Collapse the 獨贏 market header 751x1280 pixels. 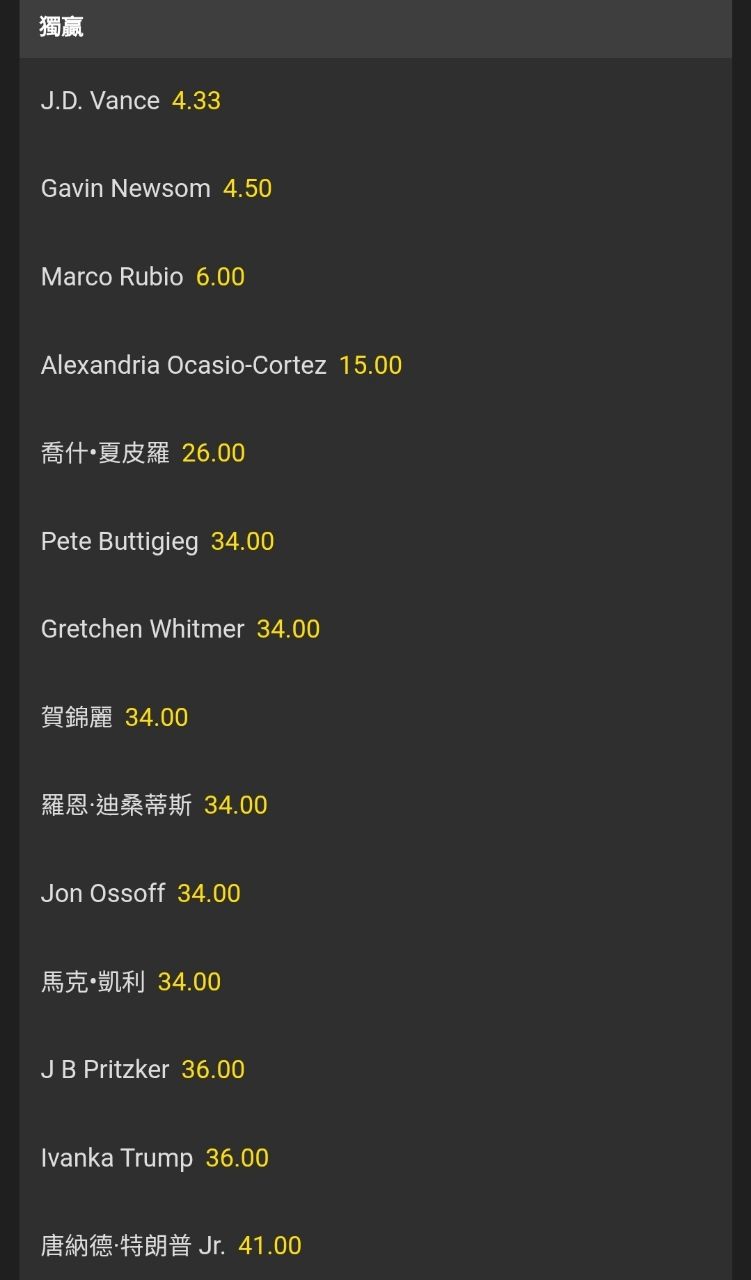pos(375,27)
